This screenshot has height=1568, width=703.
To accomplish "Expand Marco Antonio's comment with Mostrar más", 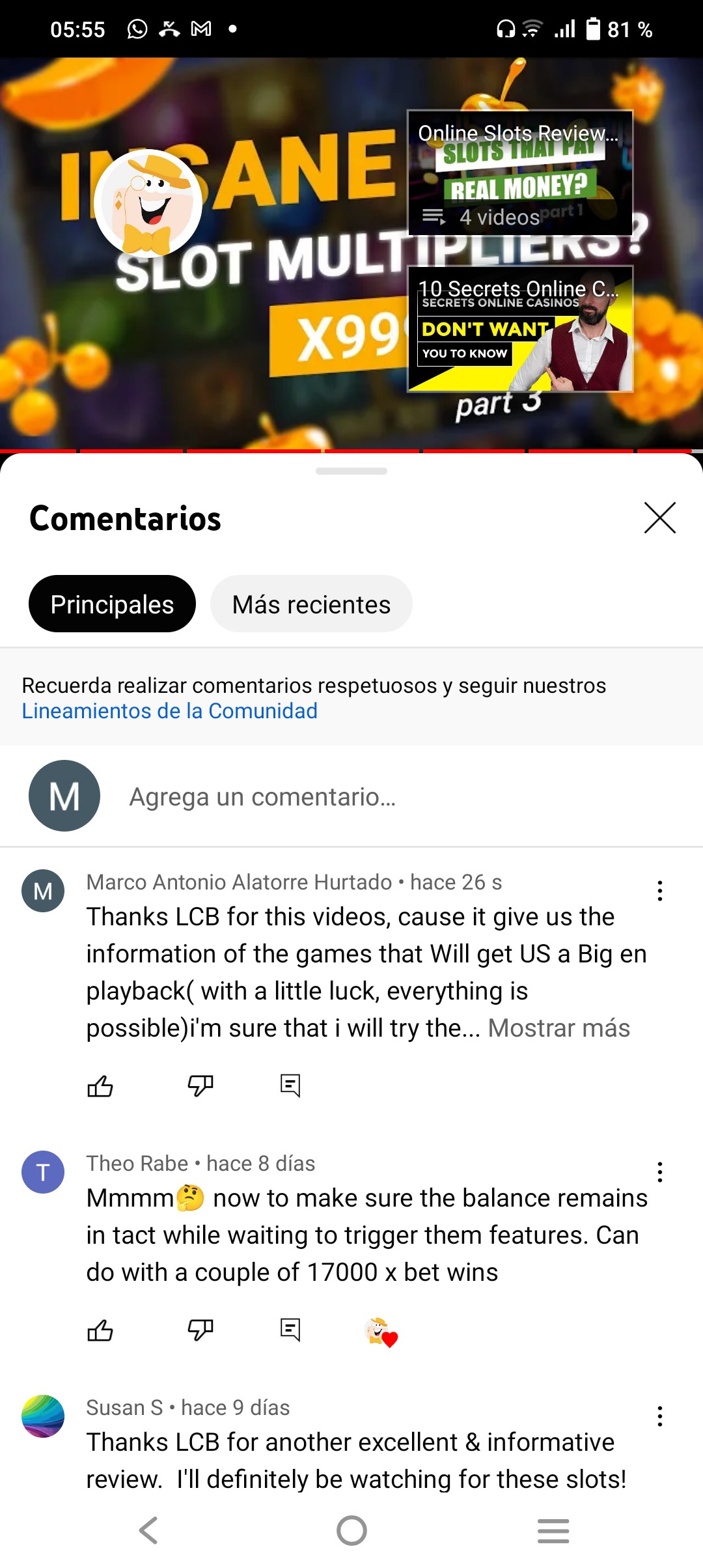I will tap(559, 1028).
